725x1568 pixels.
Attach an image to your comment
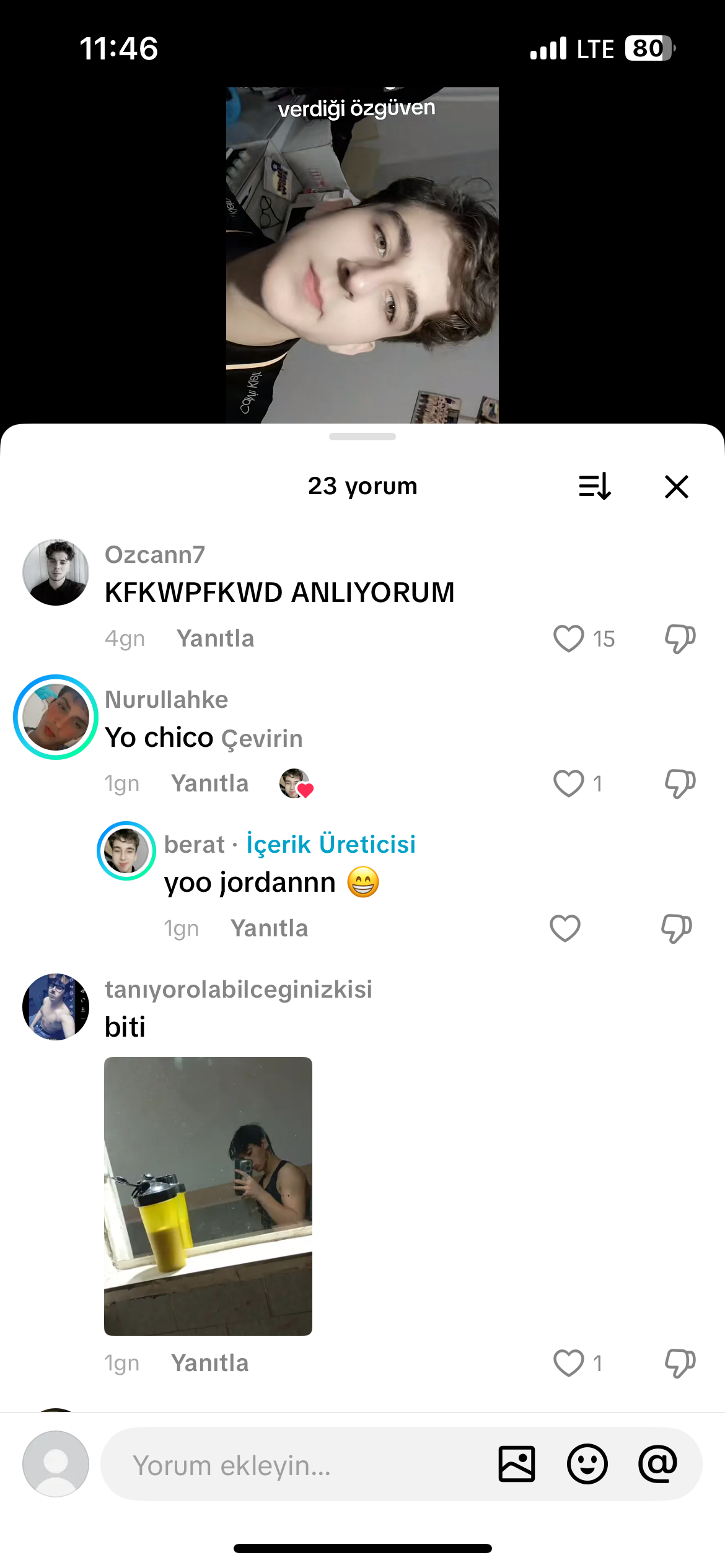click(517, 1464)
